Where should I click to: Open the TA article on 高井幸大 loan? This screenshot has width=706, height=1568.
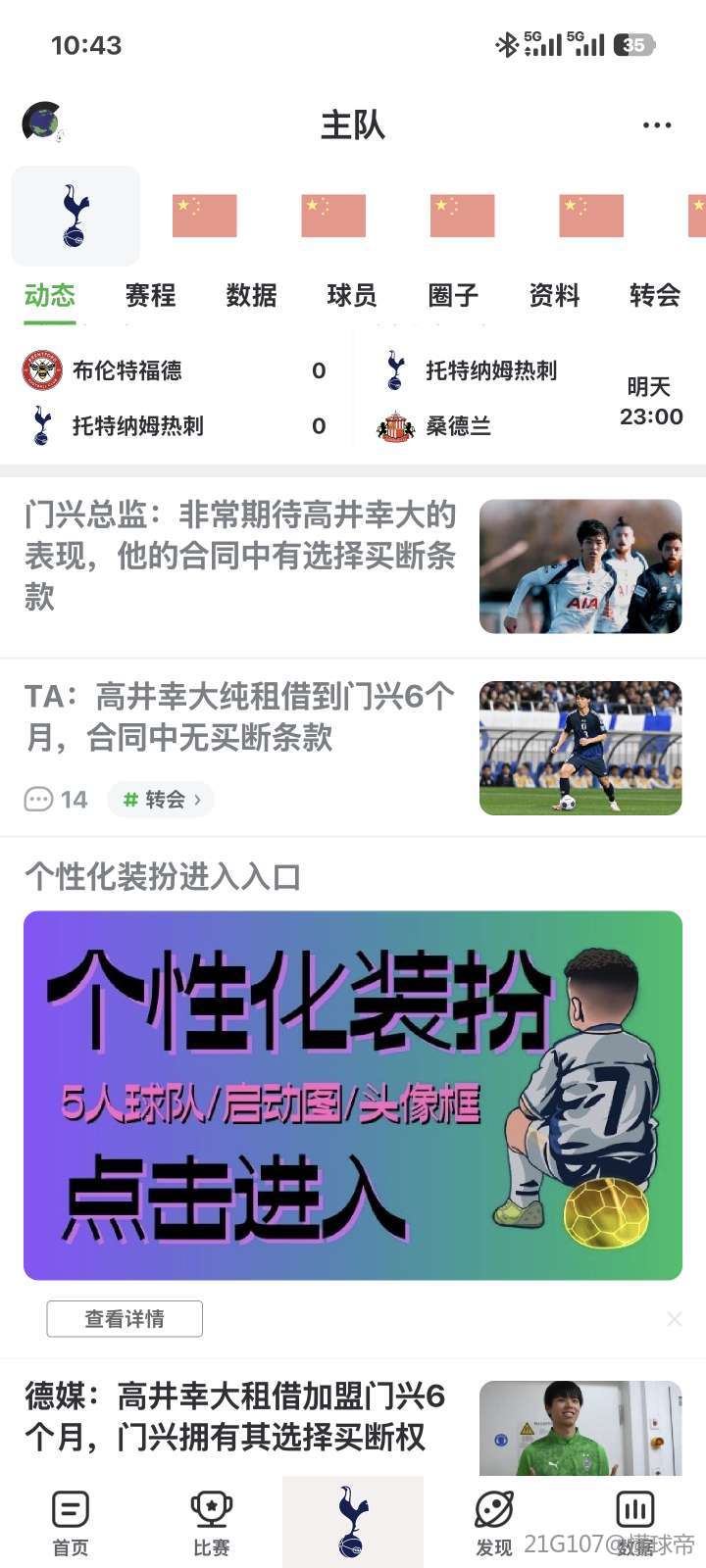coord(240,716)
